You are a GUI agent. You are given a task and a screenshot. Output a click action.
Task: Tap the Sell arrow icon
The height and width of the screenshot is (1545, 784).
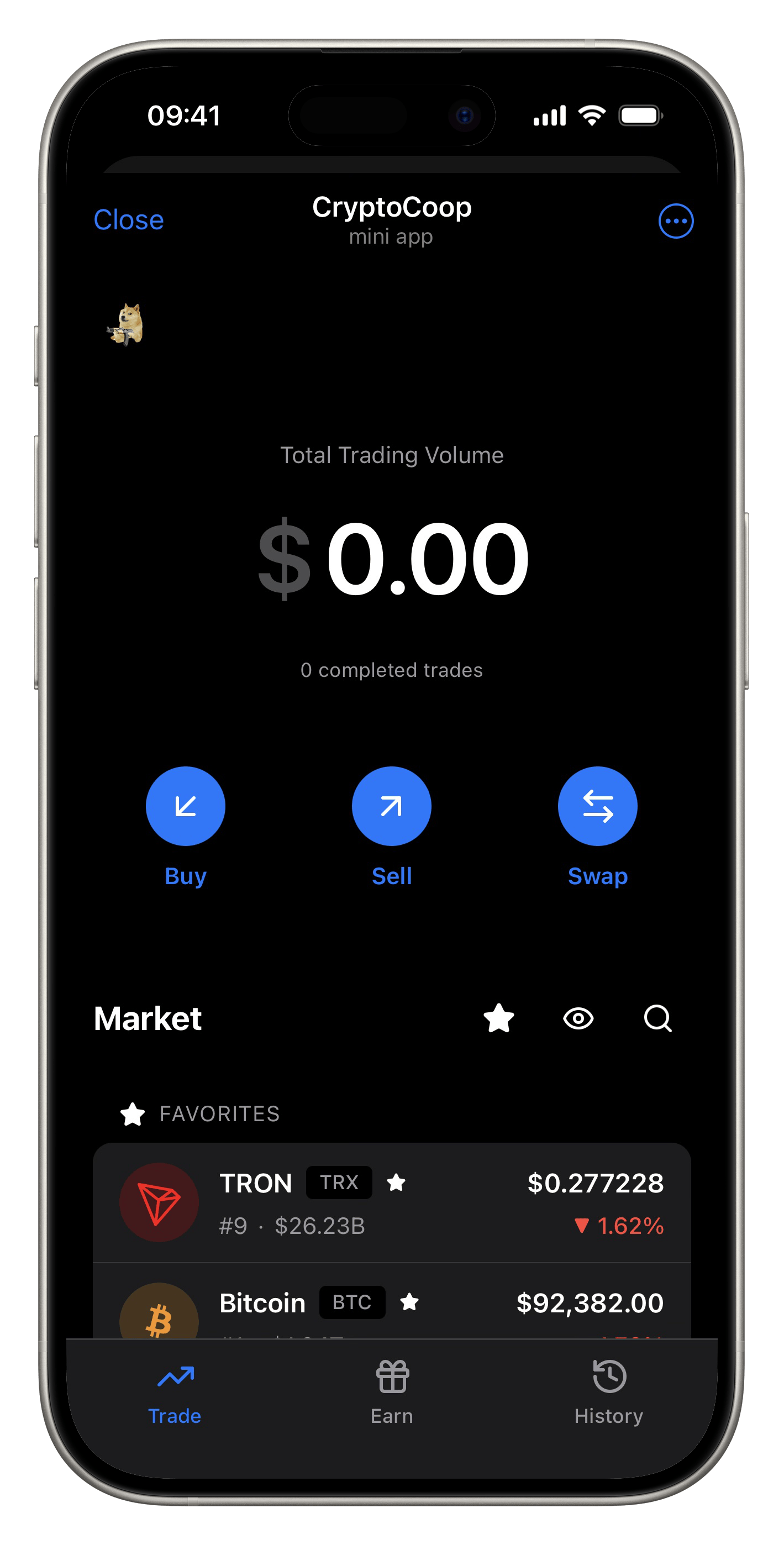[391, 806]
